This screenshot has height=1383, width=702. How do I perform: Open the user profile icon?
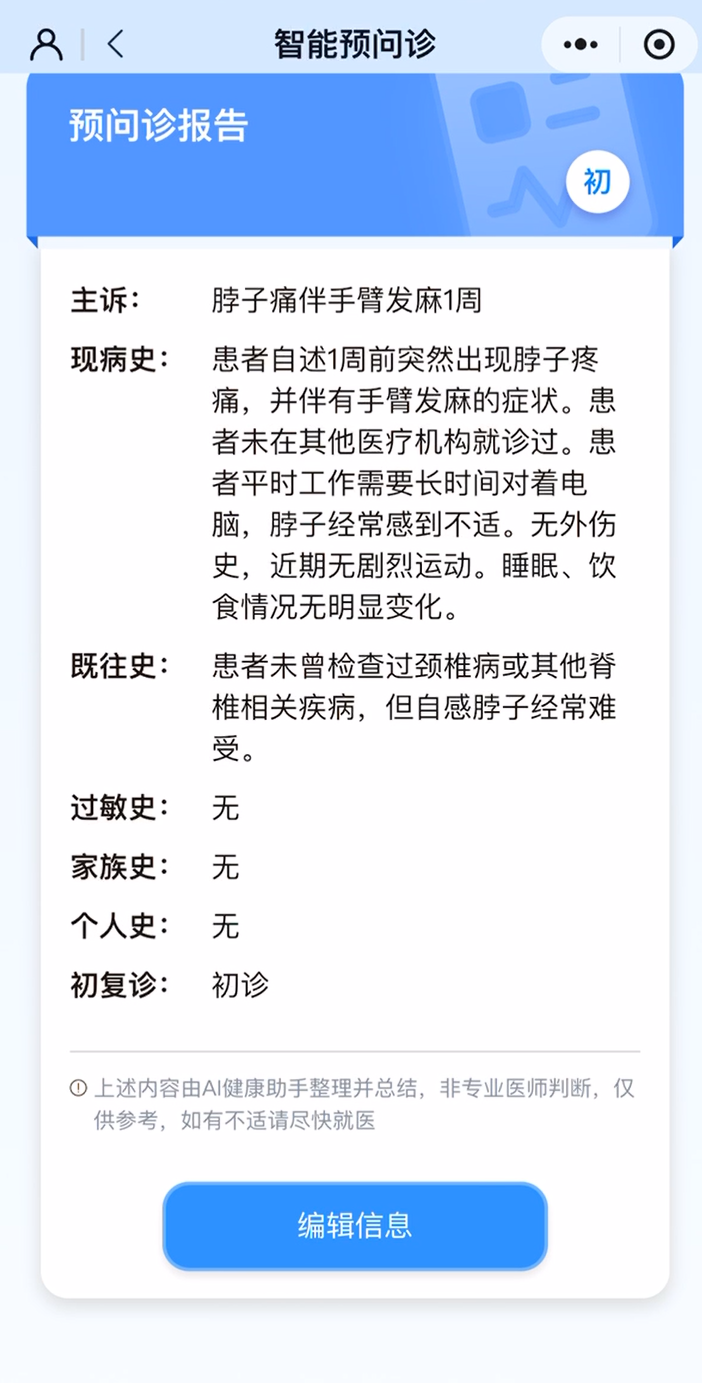coord(45,44)
